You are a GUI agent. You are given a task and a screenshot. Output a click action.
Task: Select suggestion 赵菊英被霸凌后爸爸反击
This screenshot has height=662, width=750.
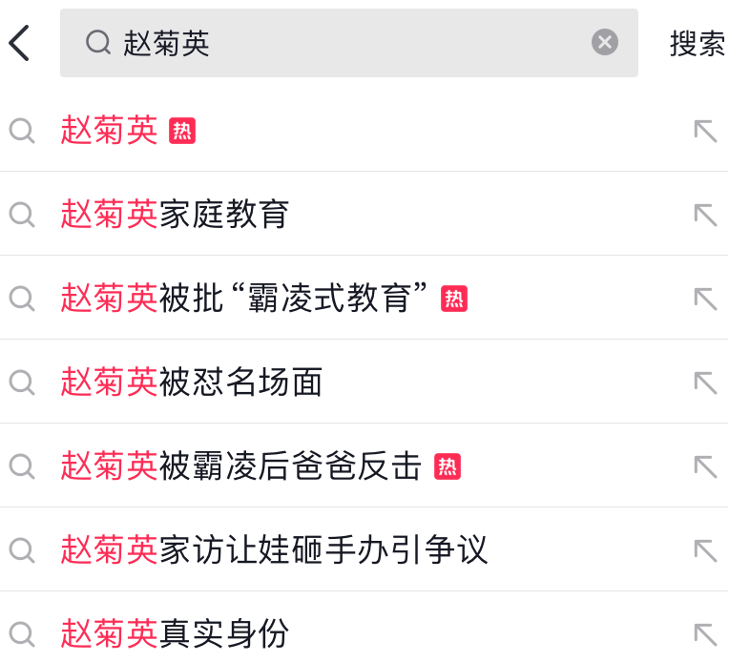(240, 466)
